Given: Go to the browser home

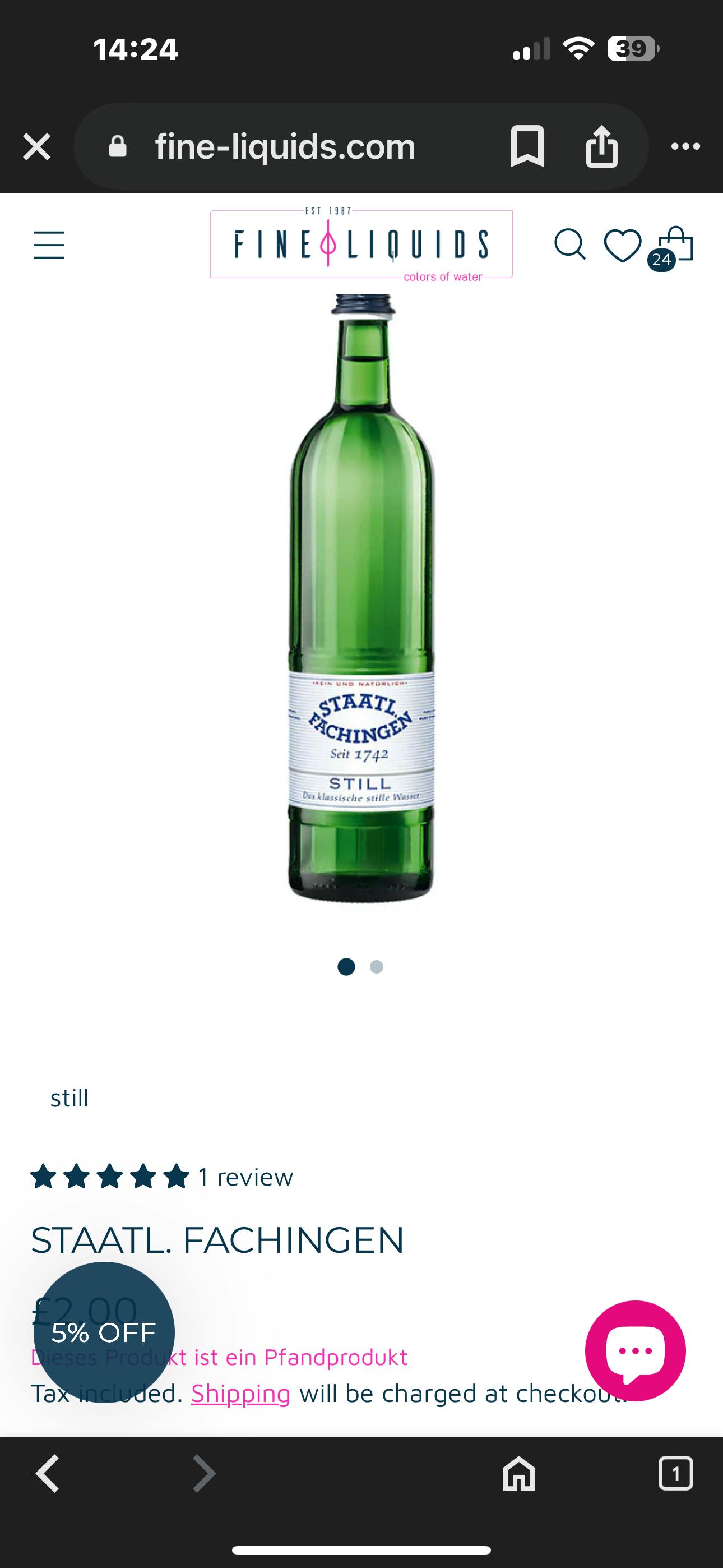Looking at the screenshot, I should coord(518,1474).
